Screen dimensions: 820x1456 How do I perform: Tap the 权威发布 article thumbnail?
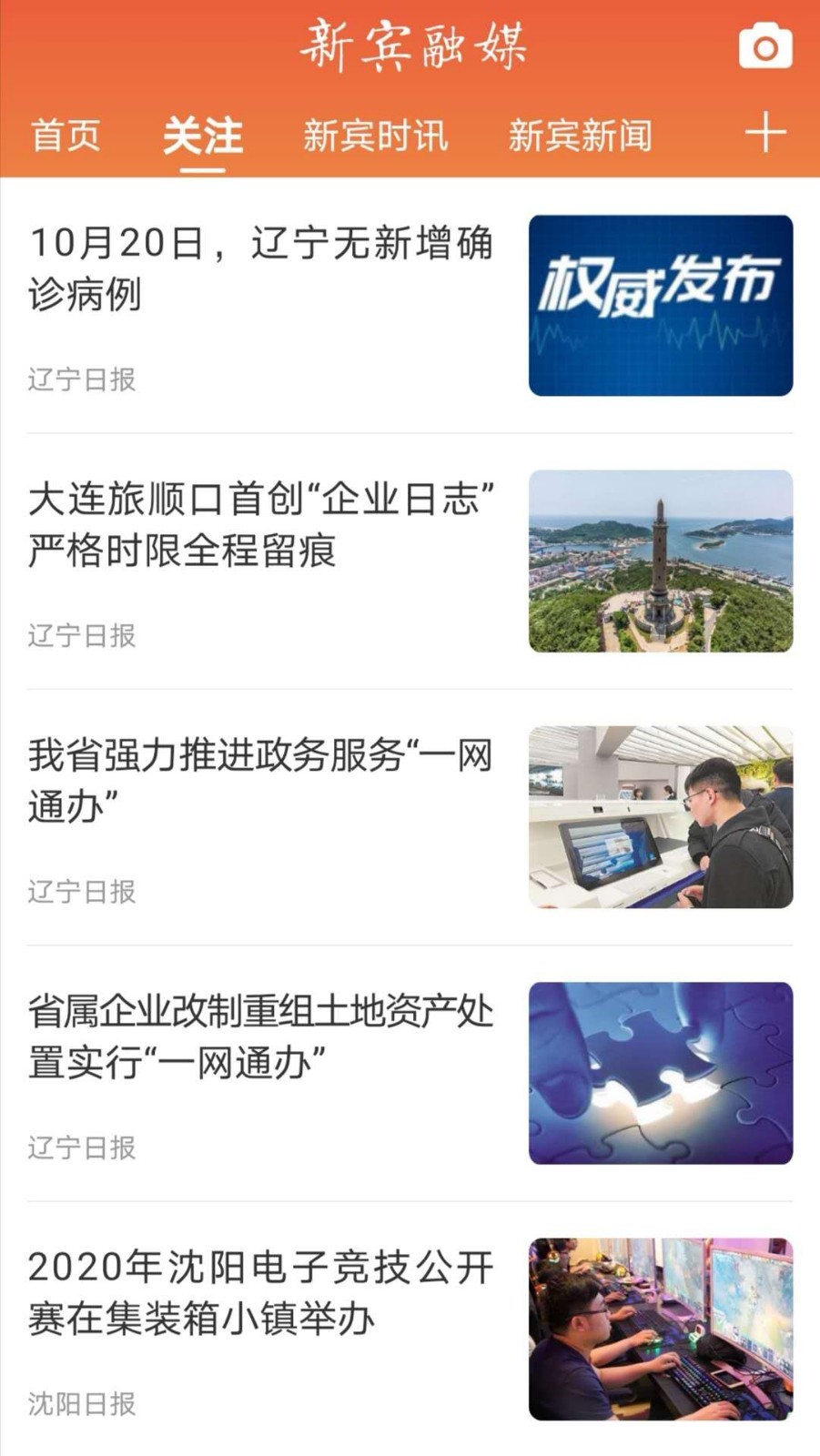click(661, 306)
